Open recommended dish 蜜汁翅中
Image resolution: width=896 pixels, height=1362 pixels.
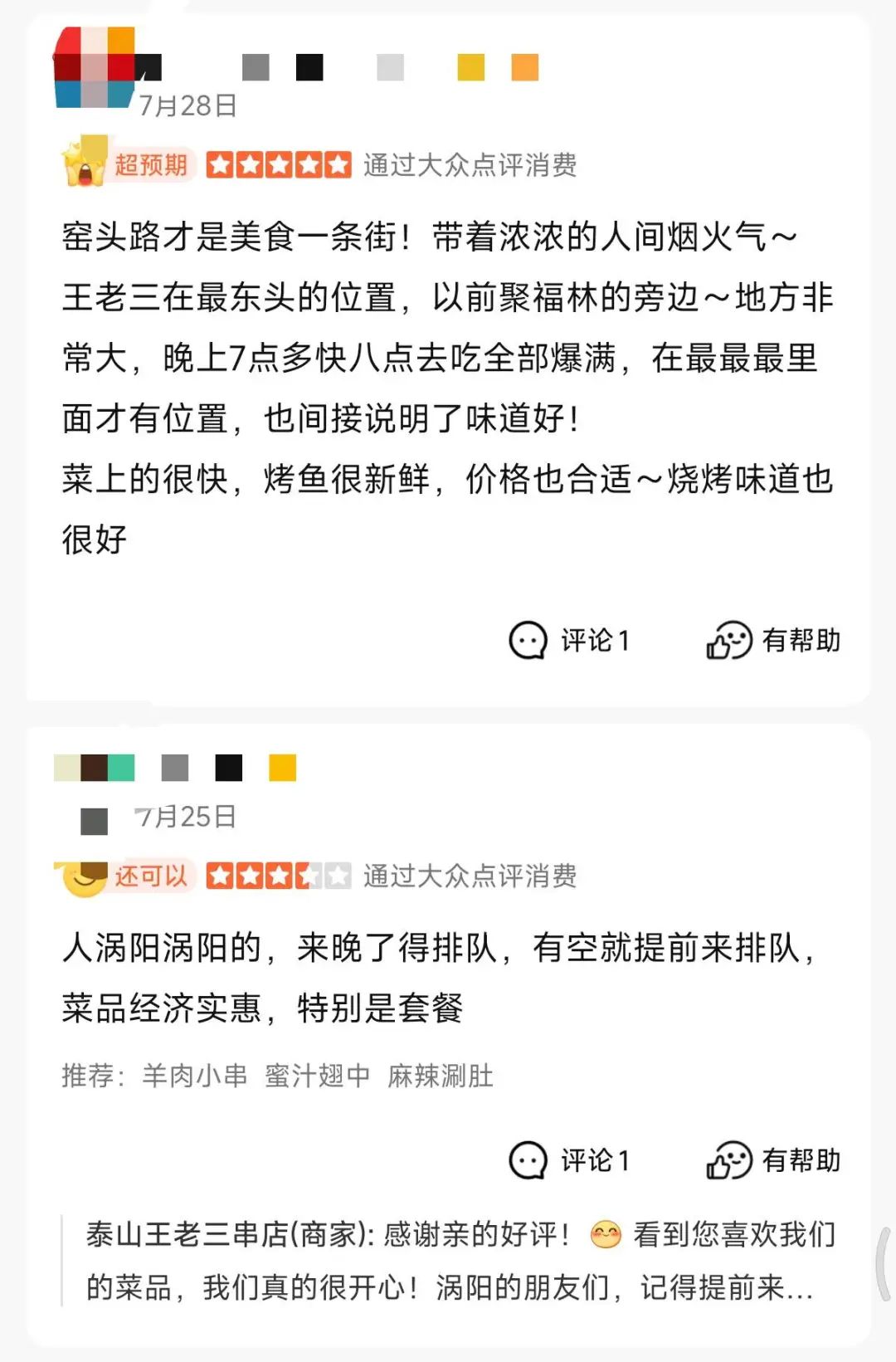click(318, 1076)
